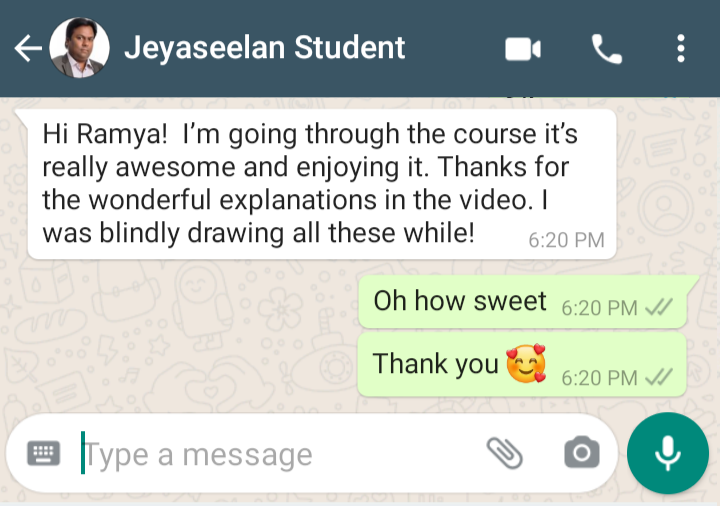Viewport: 720px width, 506px height.
Task: Attach a file with the paperclip
Action: (x=505, y=454)
